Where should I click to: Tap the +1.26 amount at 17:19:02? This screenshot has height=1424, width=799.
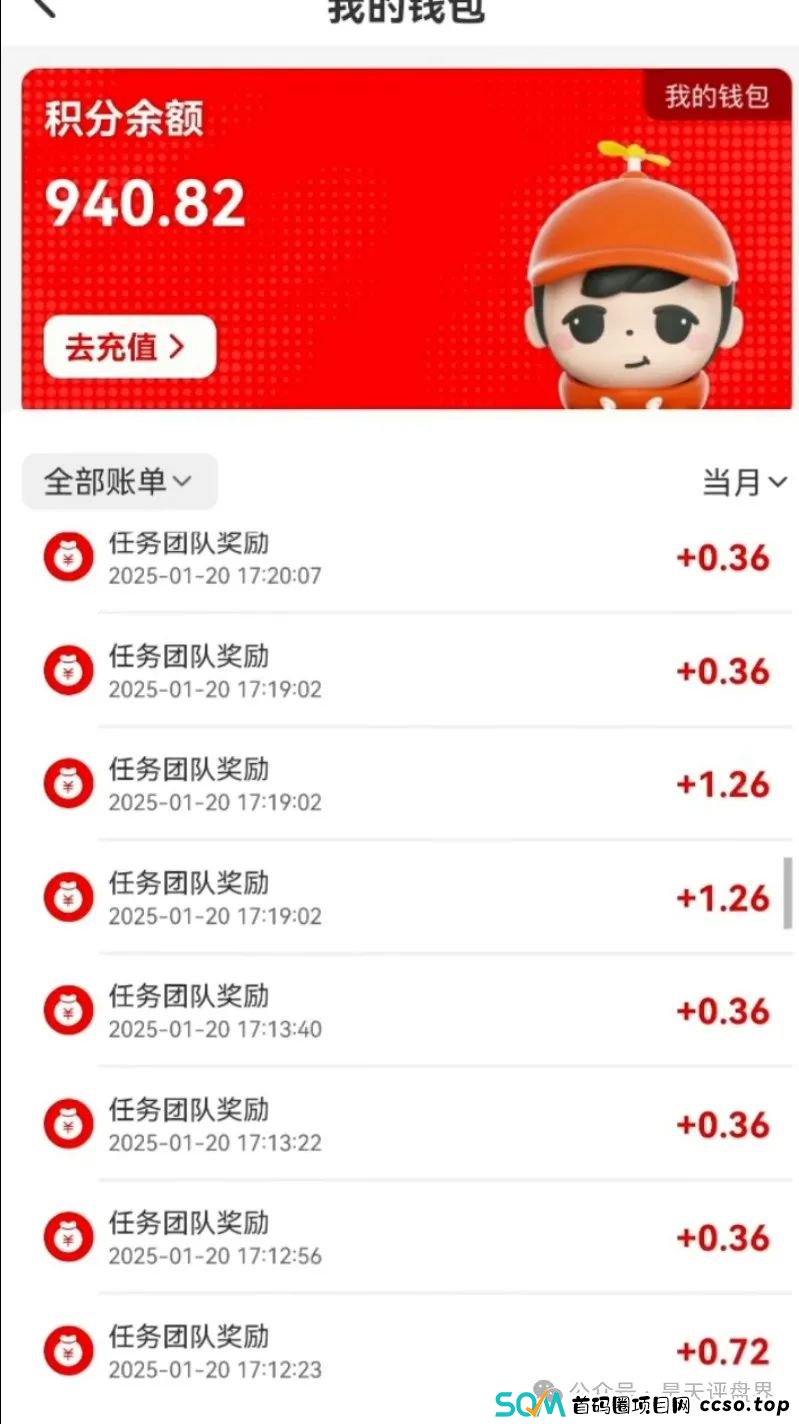[x=723, y=783]
